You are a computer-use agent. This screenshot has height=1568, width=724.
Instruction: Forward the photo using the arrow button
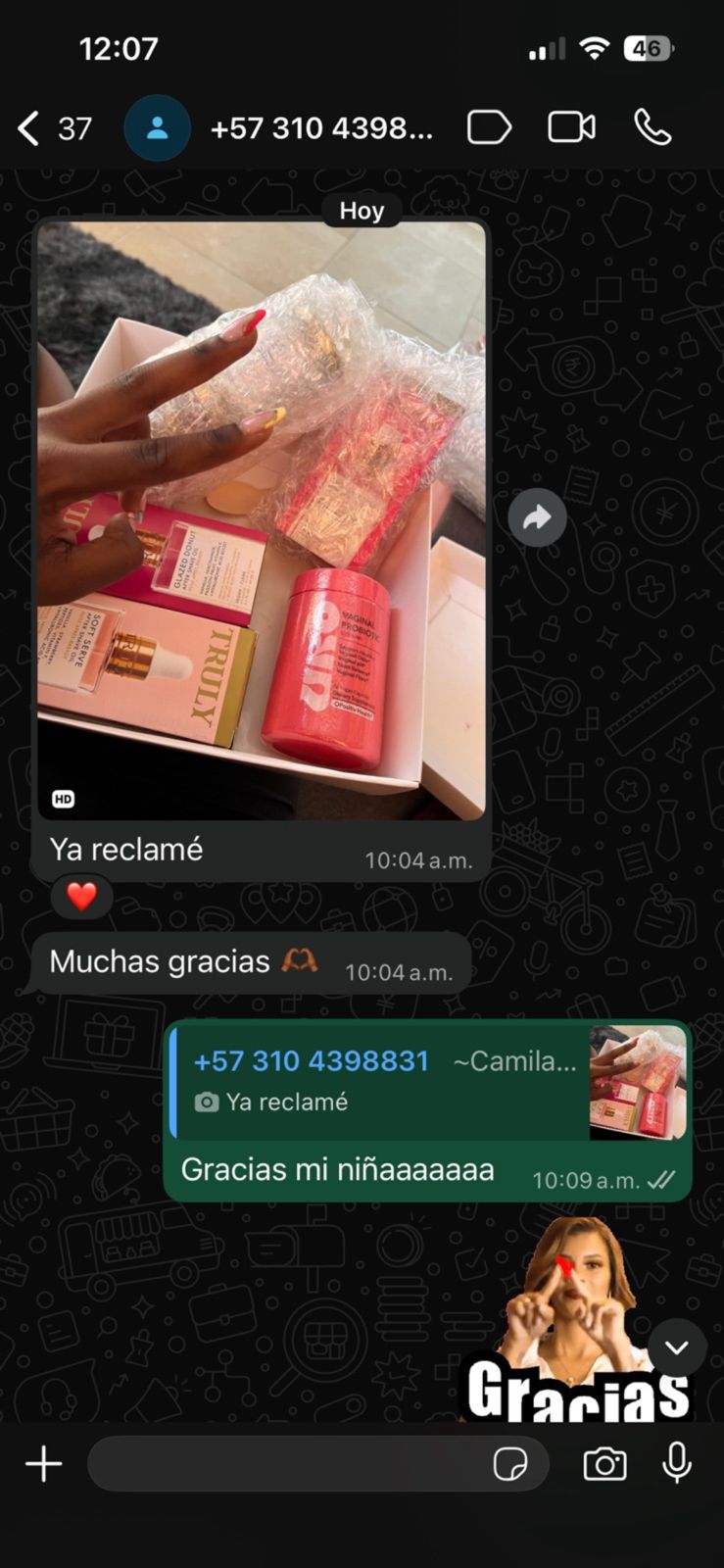click(537, 517)
